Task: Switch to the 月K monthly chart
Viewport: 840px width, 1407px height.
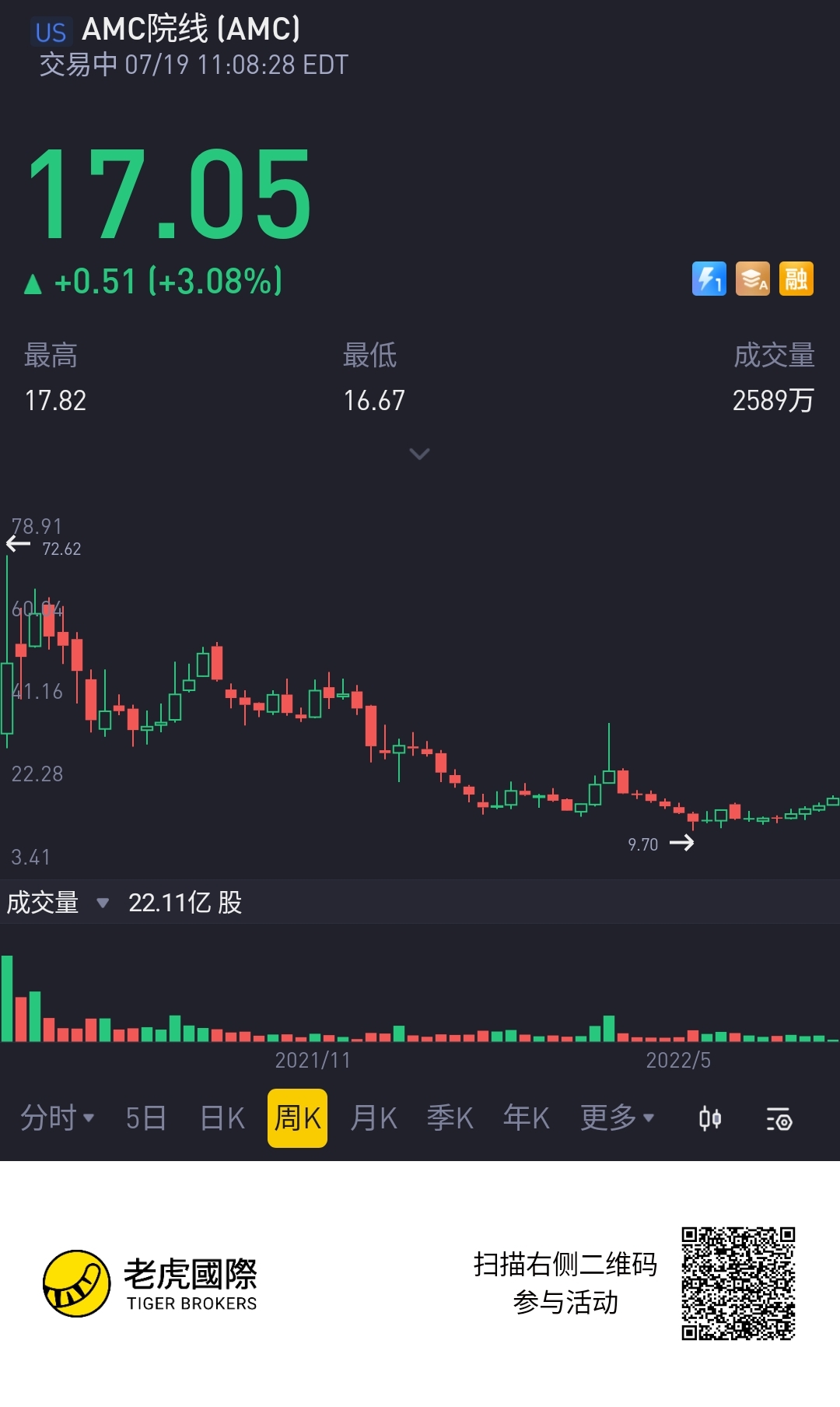Action: 373,1118
